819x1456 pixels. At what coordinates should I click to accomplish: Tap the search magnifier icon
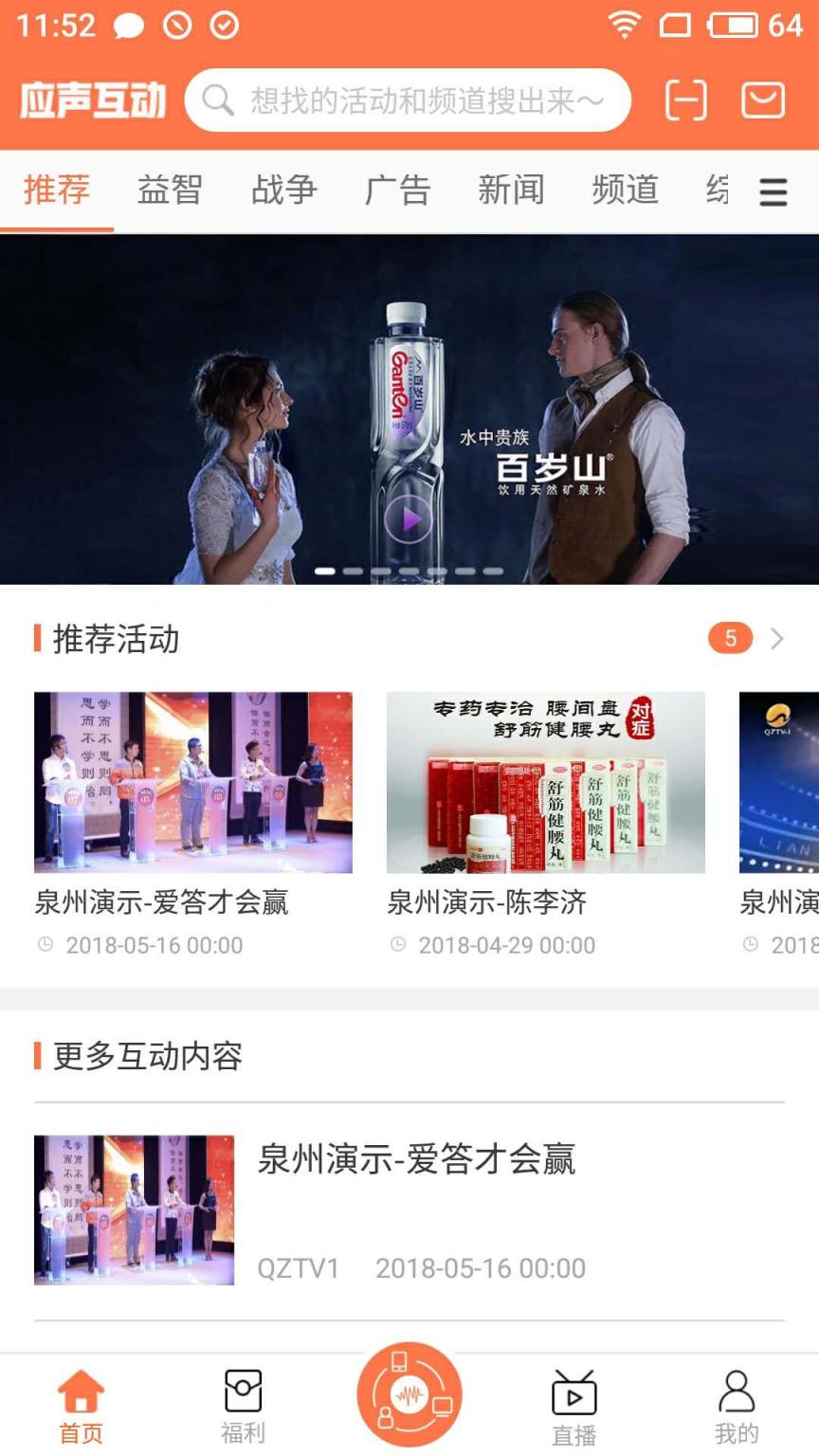[x=216, y=99]
